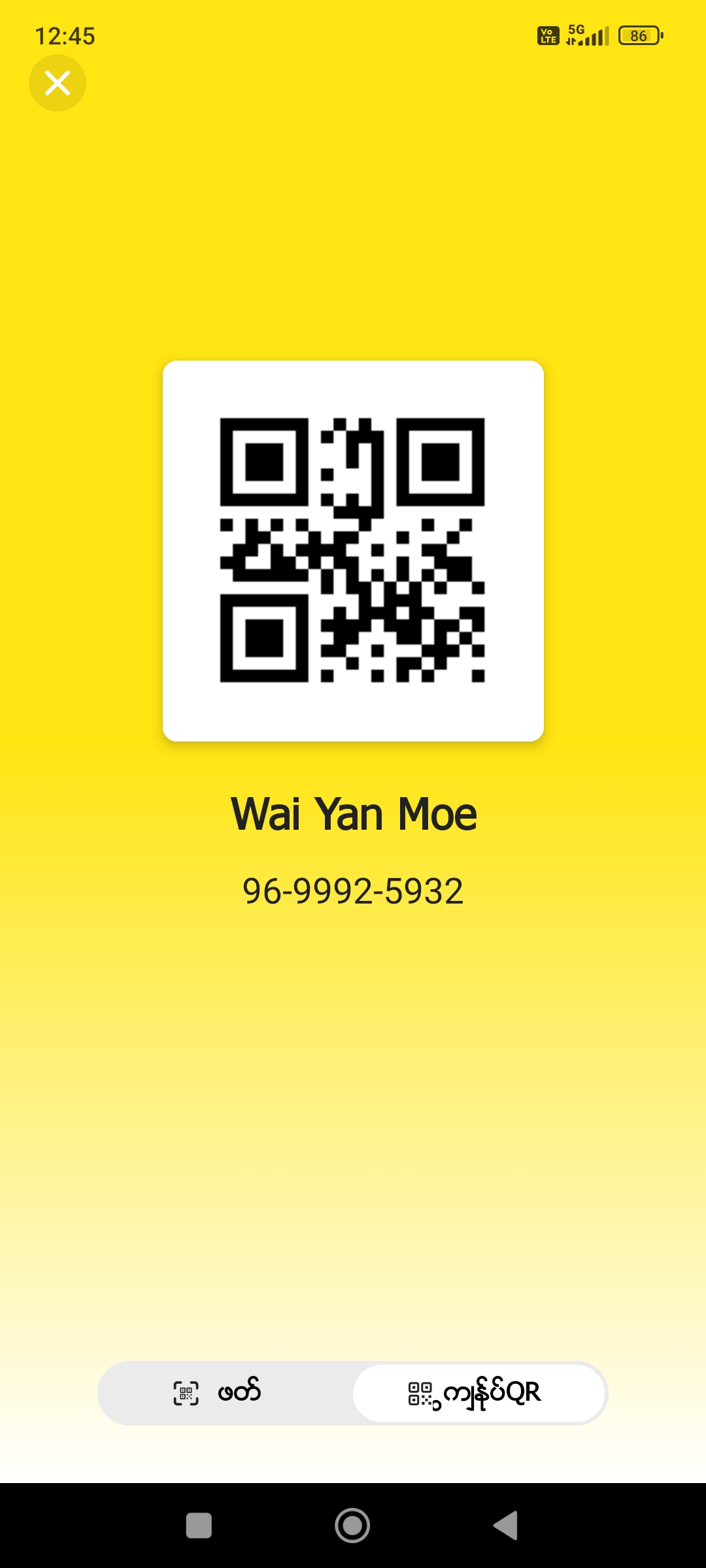Open the system recent apps view
Viewport: 706px width, 1568px height.
(199, 1526)
